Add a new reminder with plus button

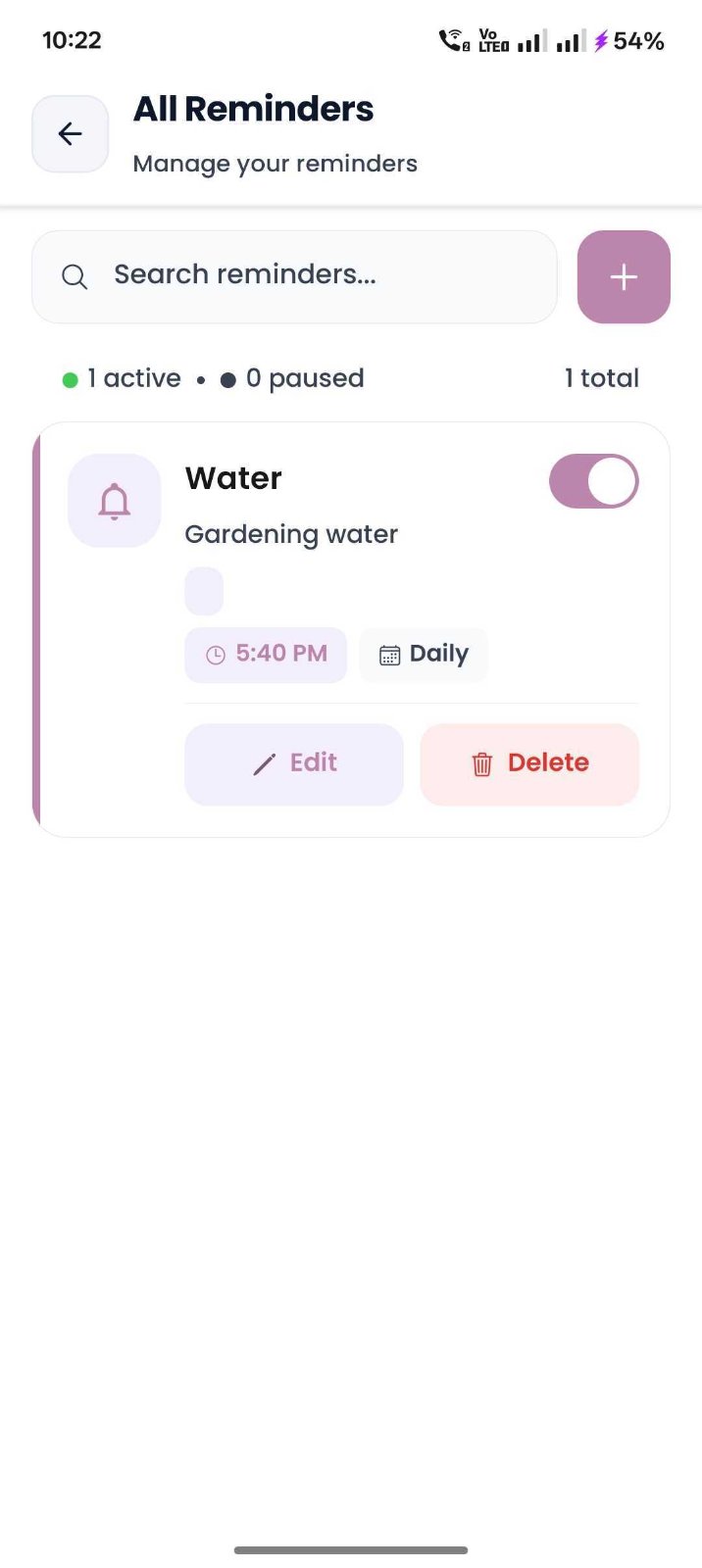tap(624, 276)
